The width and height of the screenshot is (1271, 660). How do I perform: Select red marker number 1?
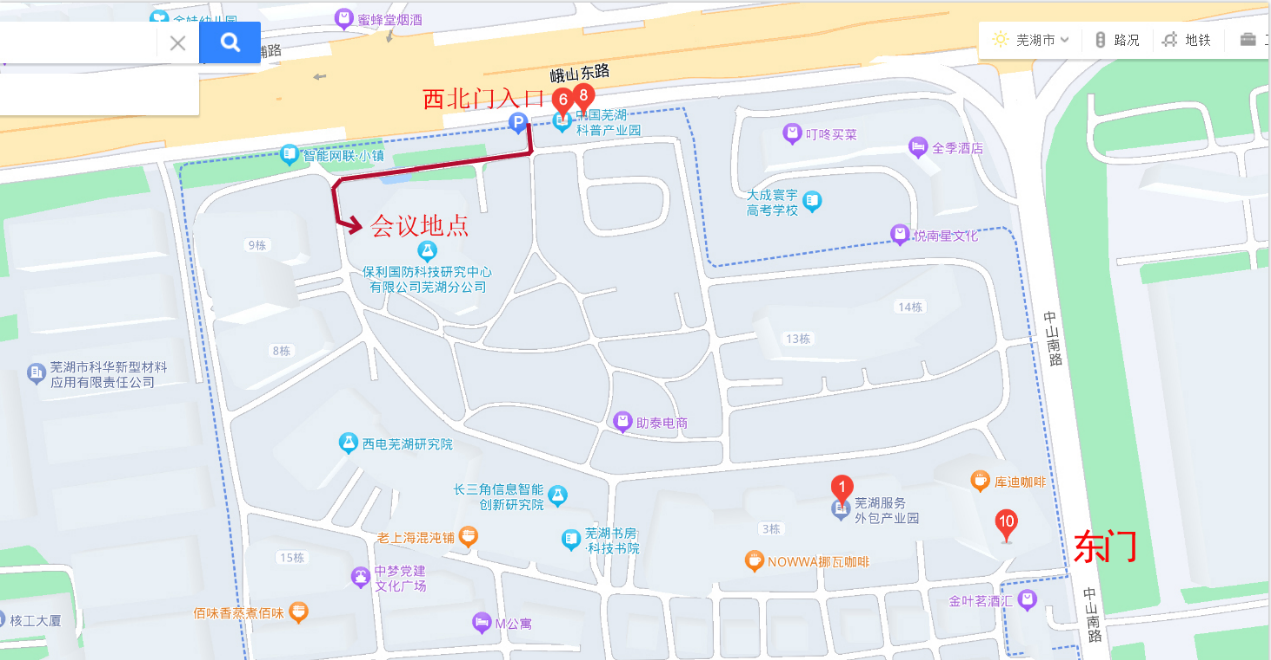click(842, 489)
